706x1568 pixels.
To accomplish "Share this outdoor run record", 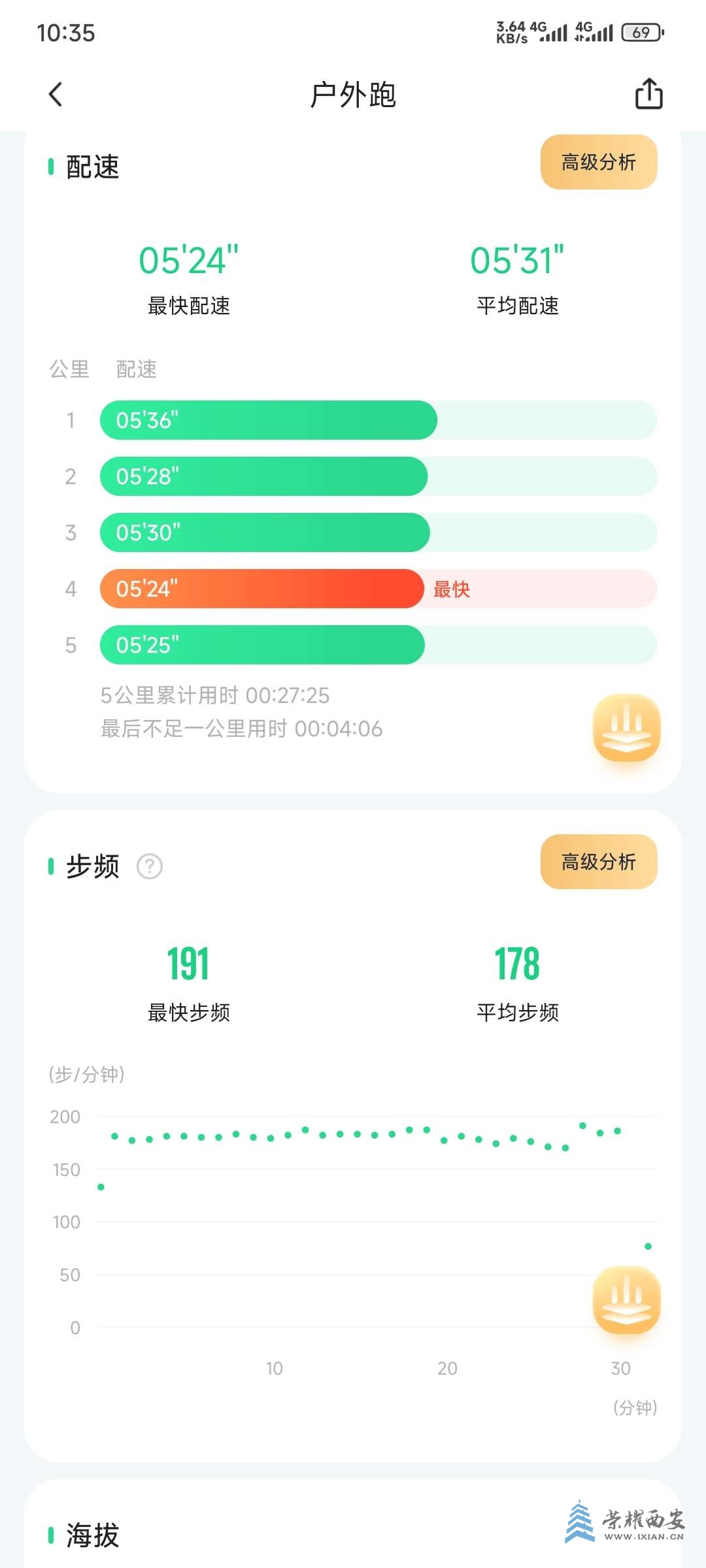I will tap(648, 94).
